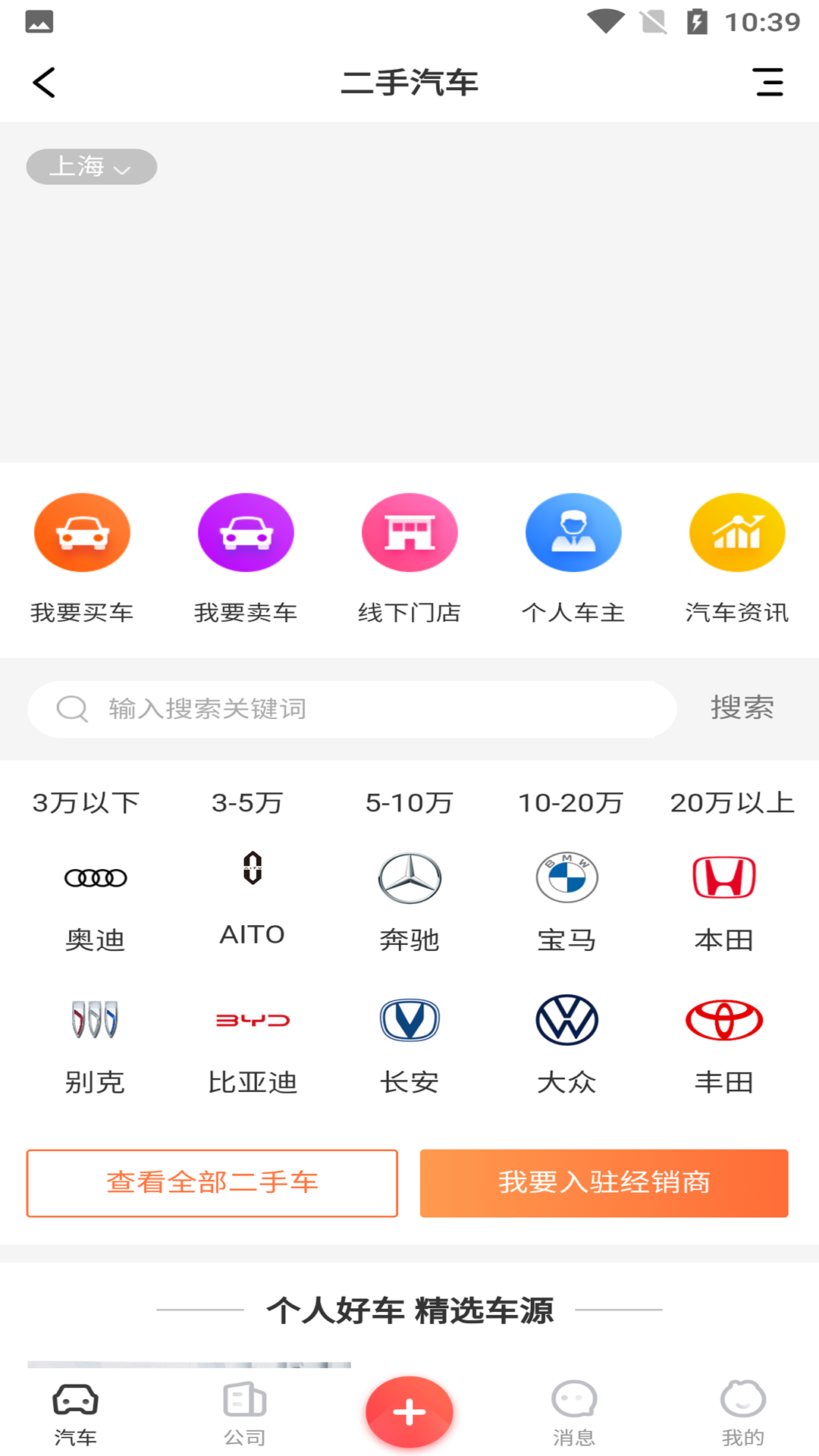Click the 我要入驻经销商 button

point(604,1183)
